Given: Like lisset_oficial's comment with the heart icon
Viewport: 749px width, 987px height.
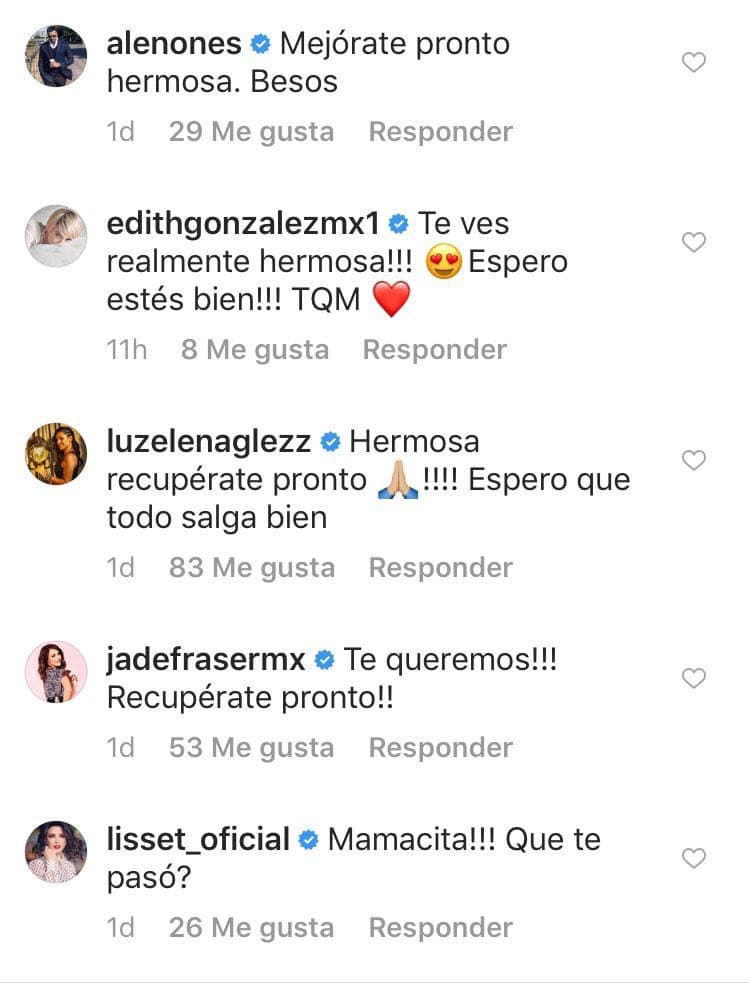Looking at the screenshot, I should (693, 858).
